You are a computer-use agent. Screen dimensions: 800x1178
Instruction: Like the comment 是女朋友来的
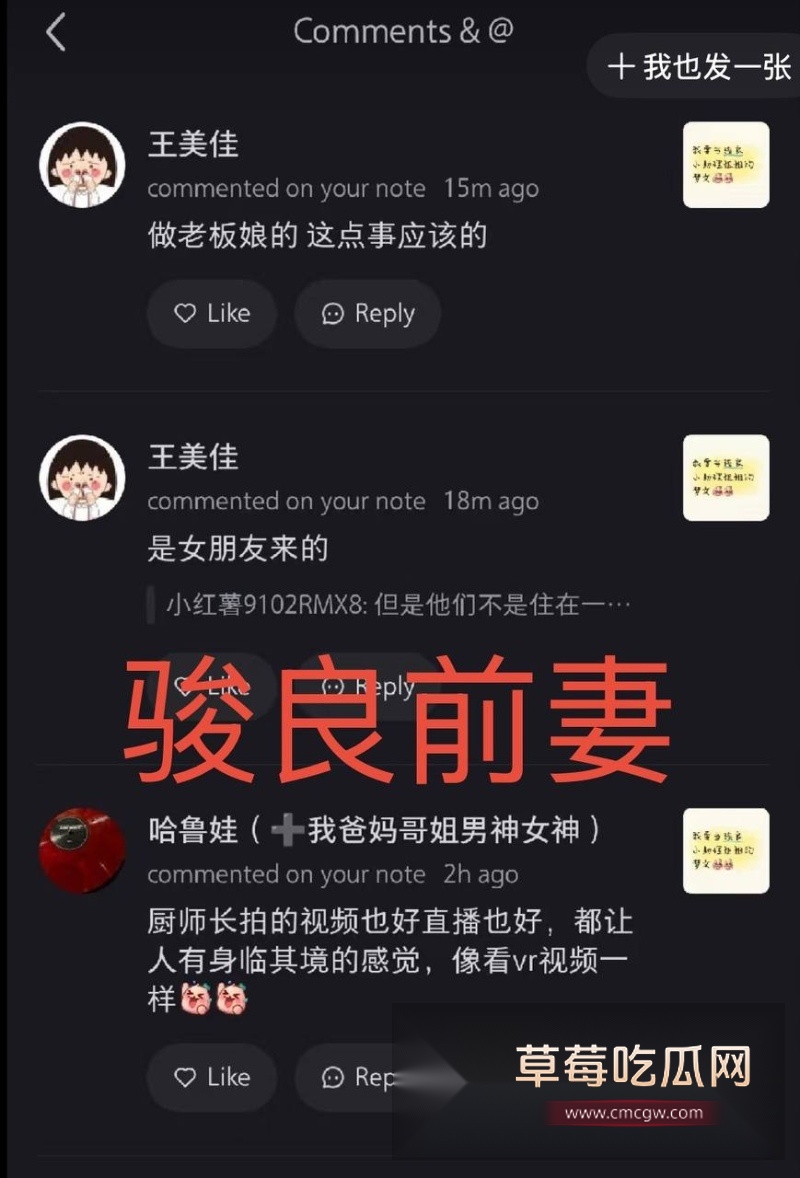(x=211, y=686)
